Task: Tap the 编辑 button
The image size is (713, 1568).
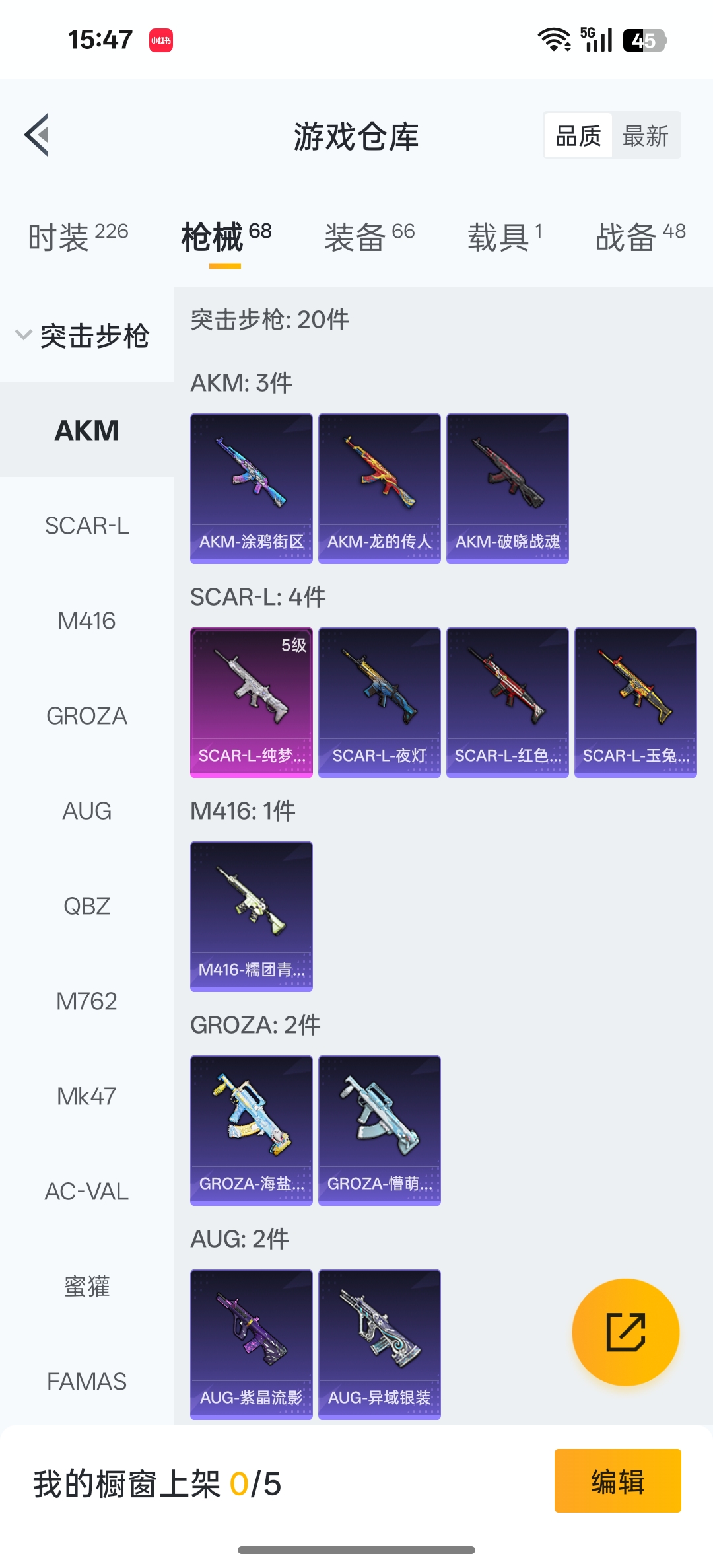Action: (617, 1481)
